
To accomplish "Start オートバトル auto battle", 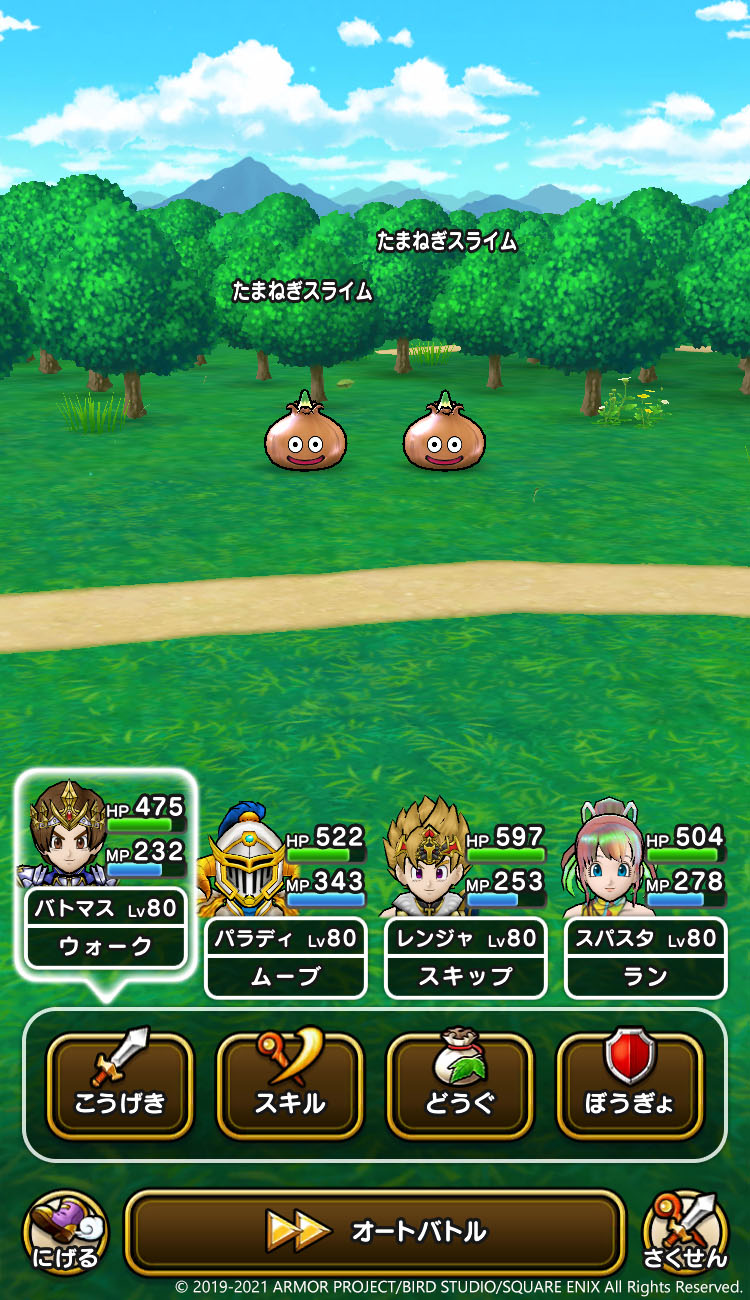I will 375,1231.
